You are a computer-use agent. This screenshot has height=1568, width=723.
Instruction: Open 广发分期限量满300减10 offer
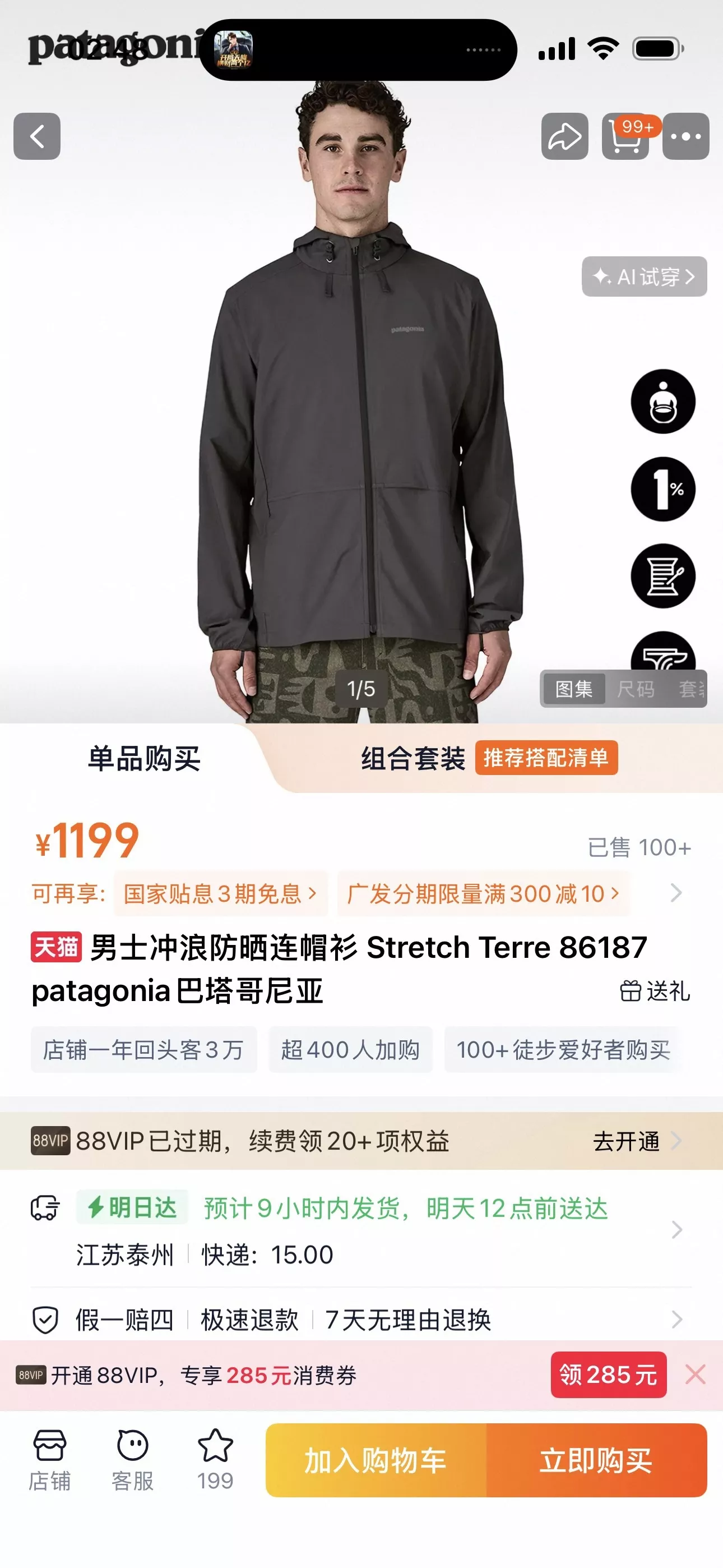484,894
